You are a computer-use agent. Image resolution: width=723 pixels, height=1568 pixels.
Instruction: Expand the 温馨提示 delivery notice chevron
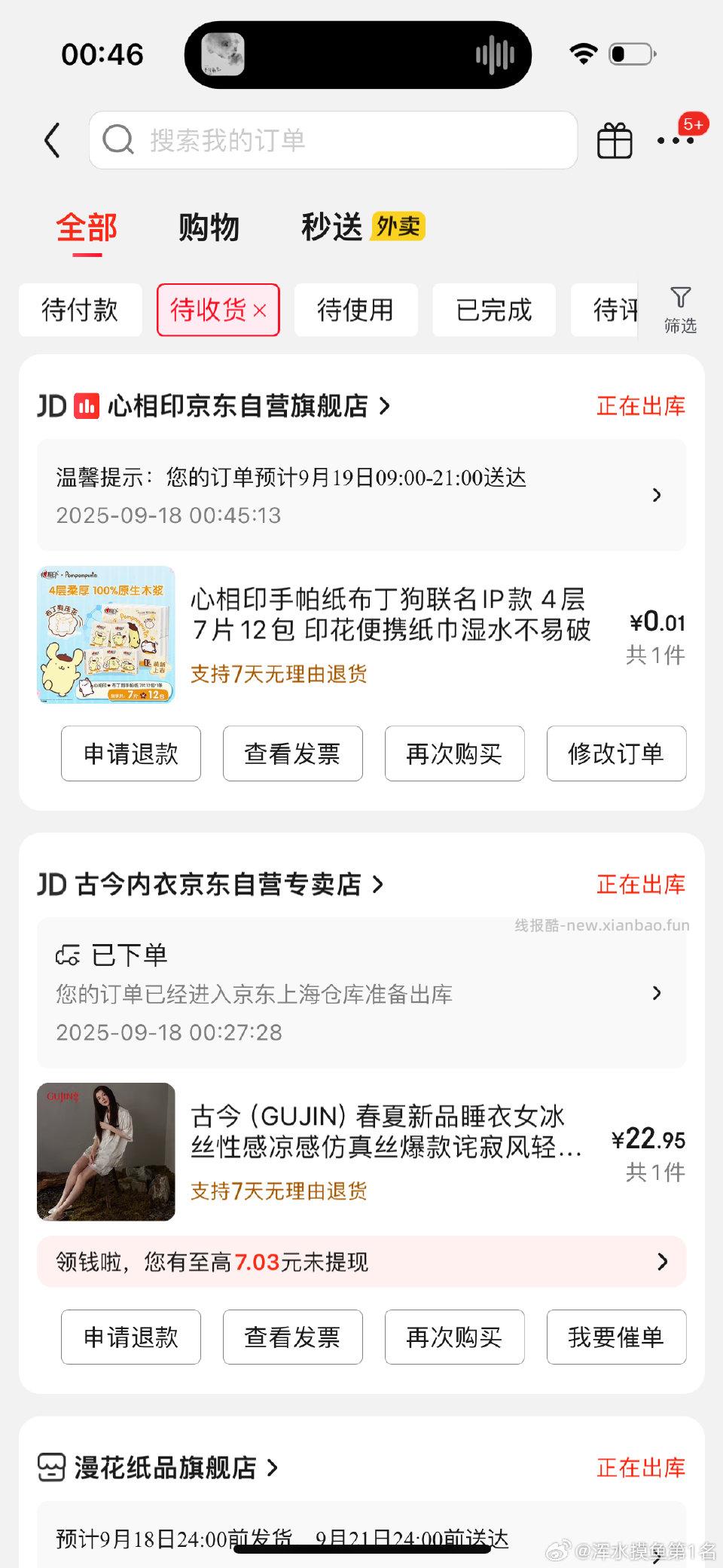click(658, 496)
